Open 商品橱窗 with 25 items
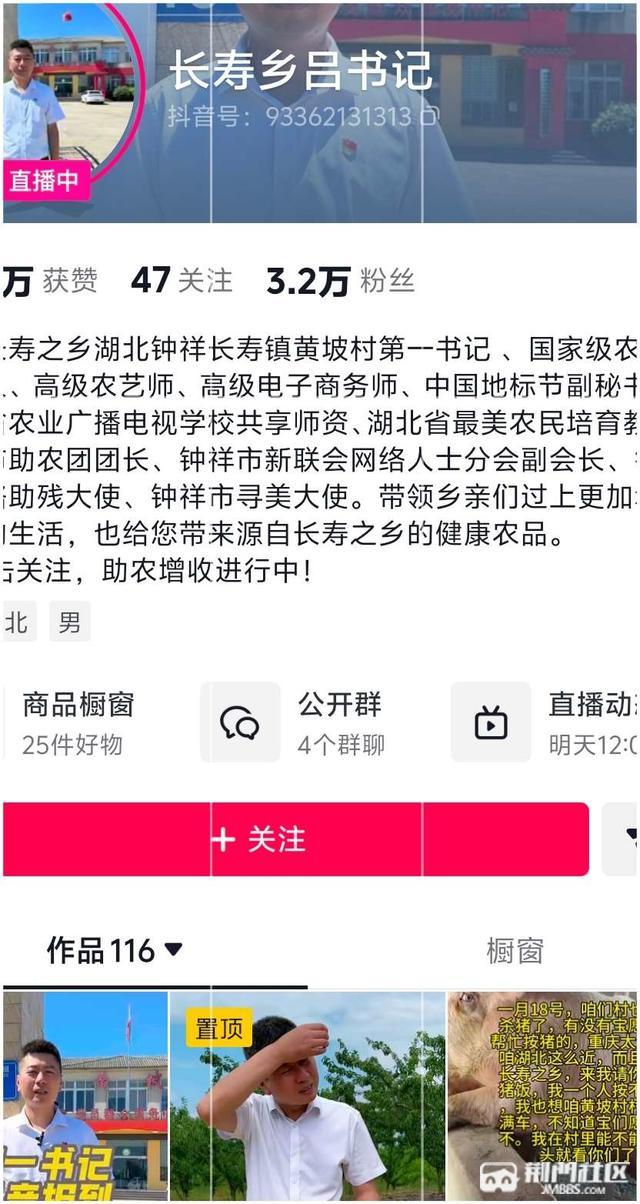Viewport: 640px width, 1204px height. point(78,722)
